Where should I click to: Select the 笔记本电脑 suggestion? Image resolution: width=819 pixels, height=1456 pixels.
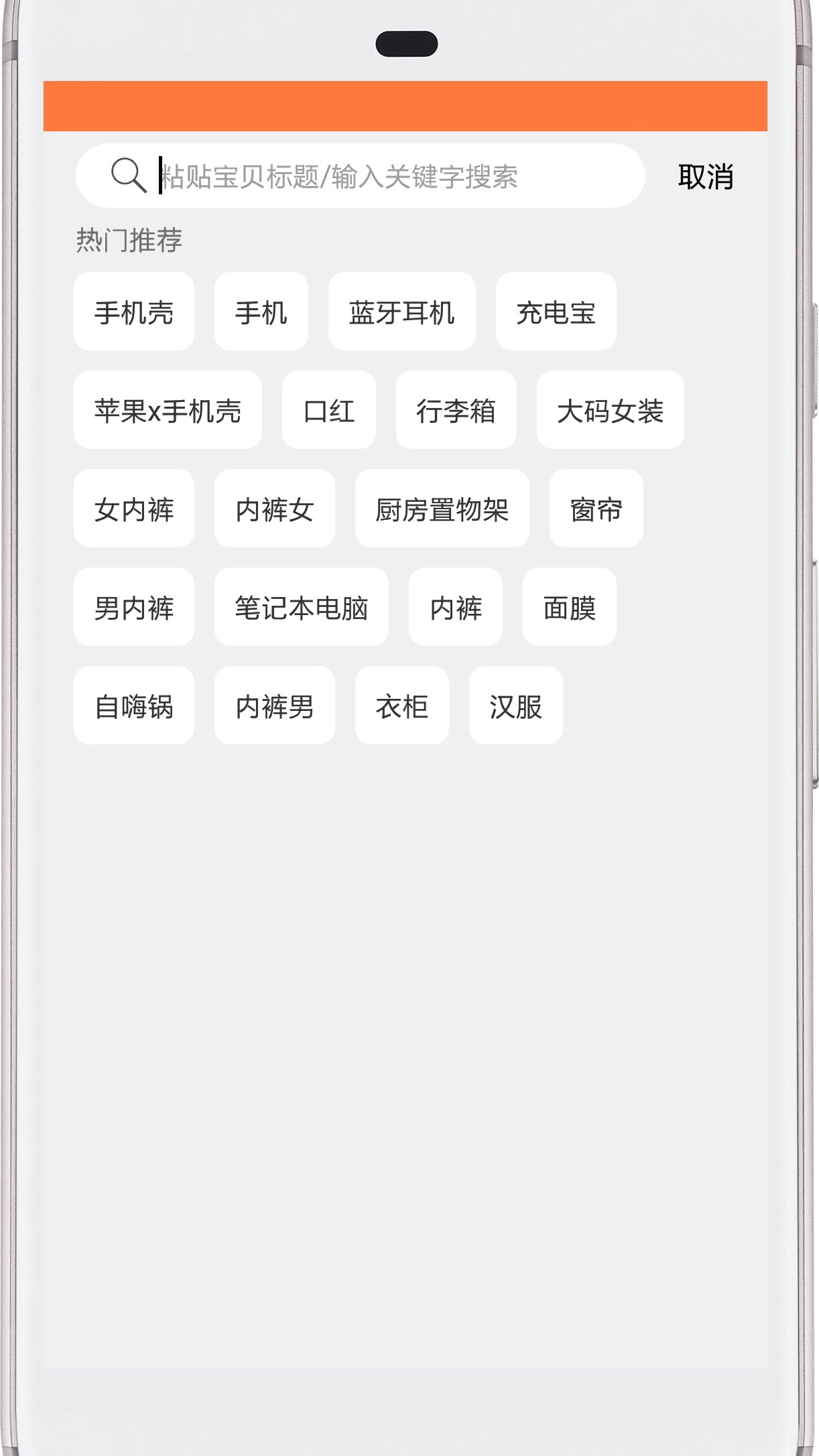point(301,608)
